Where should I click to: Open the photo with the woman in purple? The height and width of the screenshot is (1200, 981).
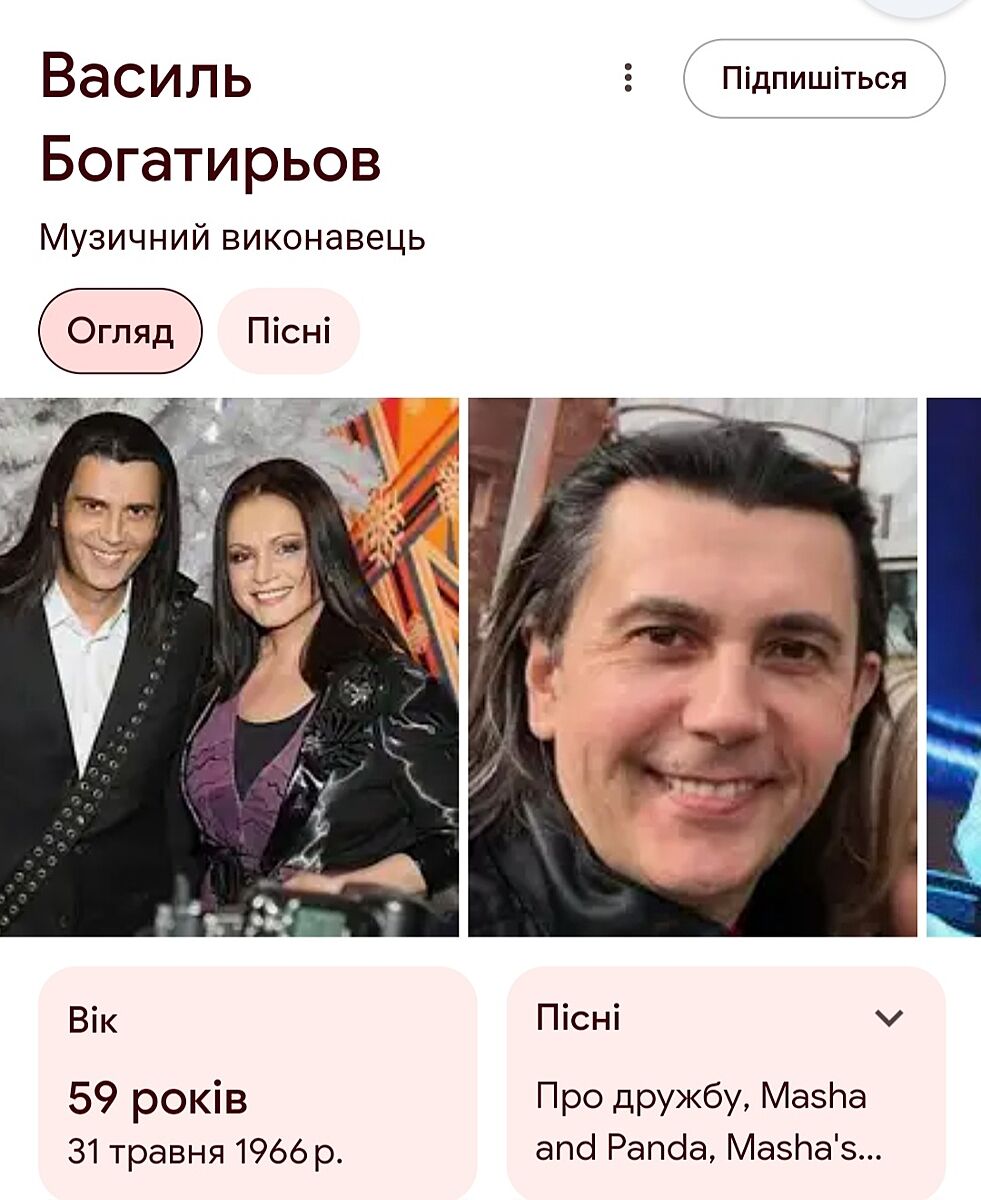(229, 667)
